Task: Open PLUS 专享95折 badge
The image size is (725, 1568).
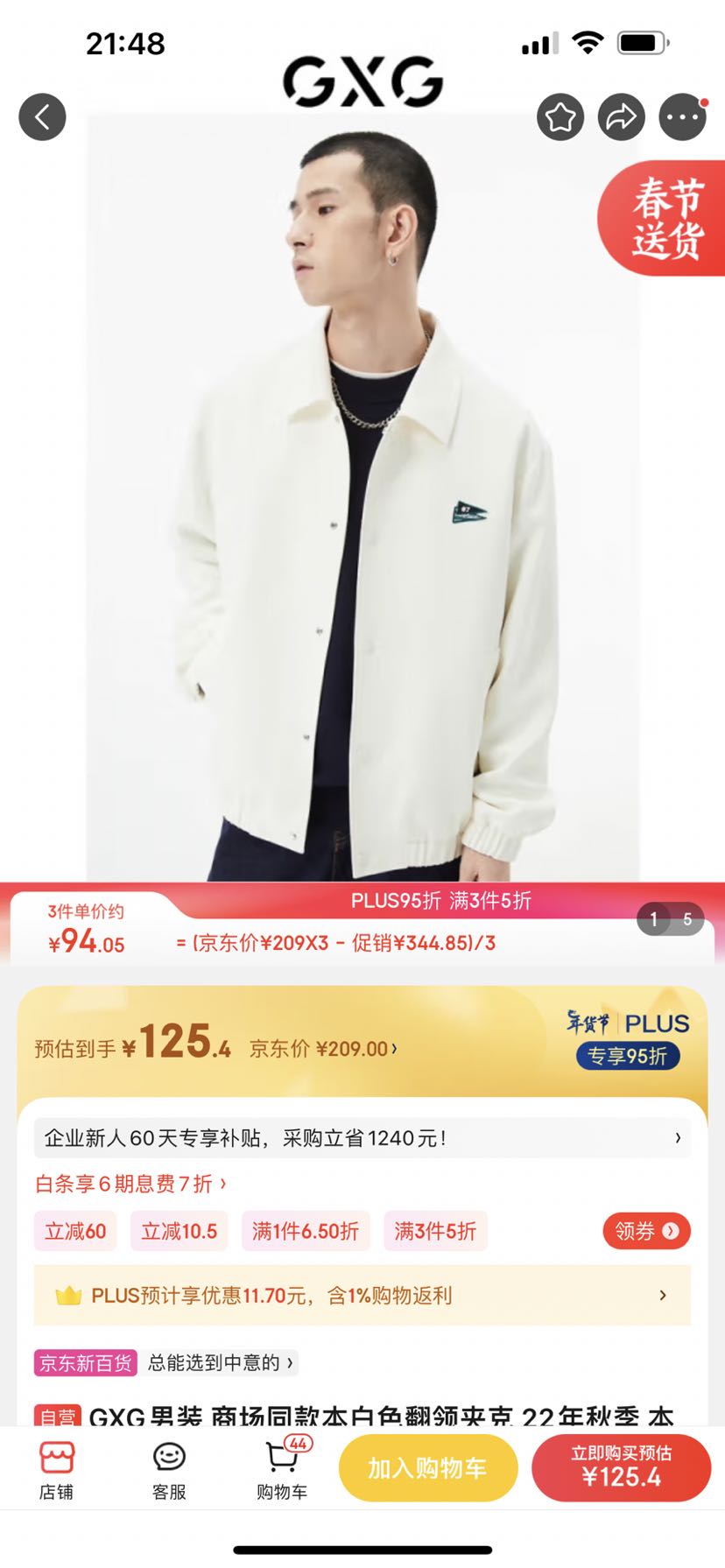Action: point(628,1040)
